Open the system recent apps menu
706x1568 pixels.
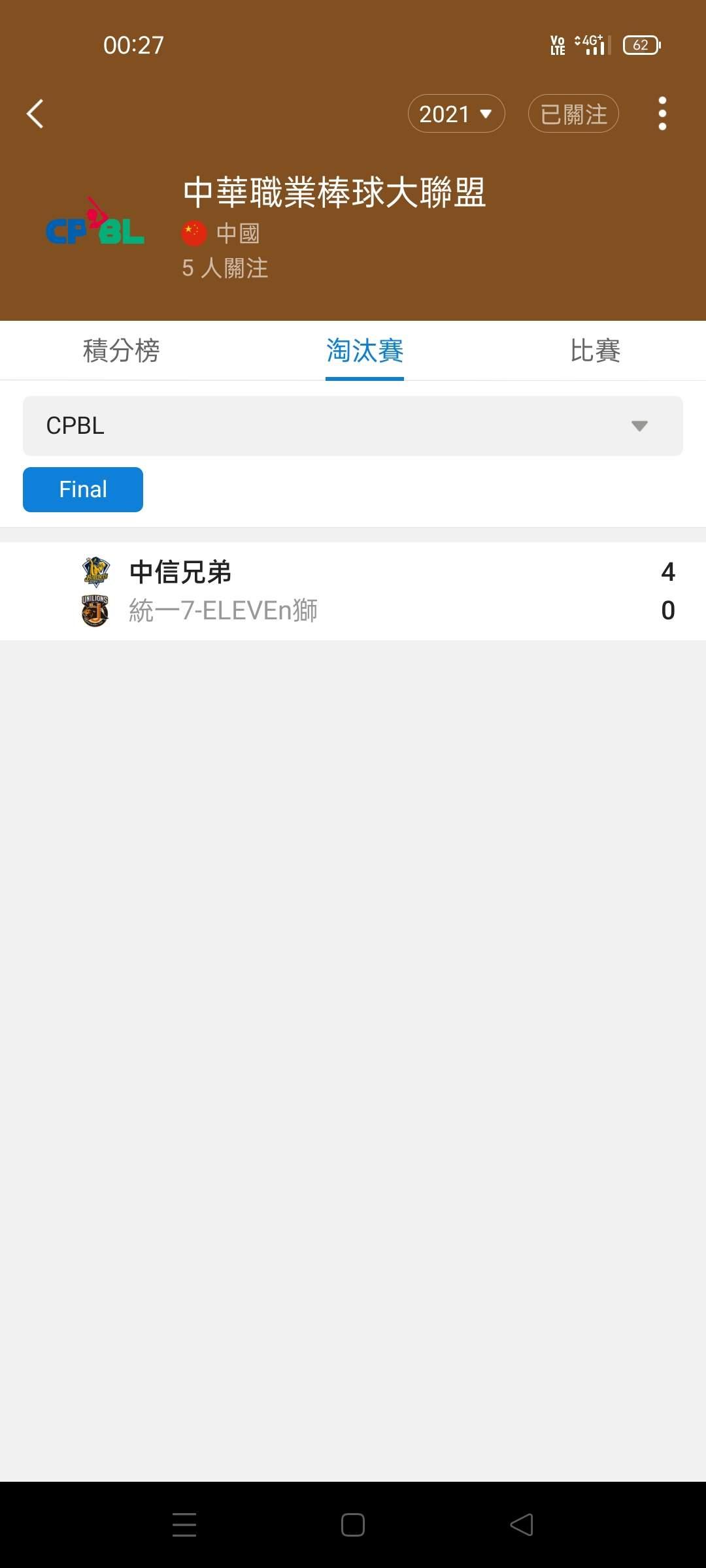(x=184, y=1525)
